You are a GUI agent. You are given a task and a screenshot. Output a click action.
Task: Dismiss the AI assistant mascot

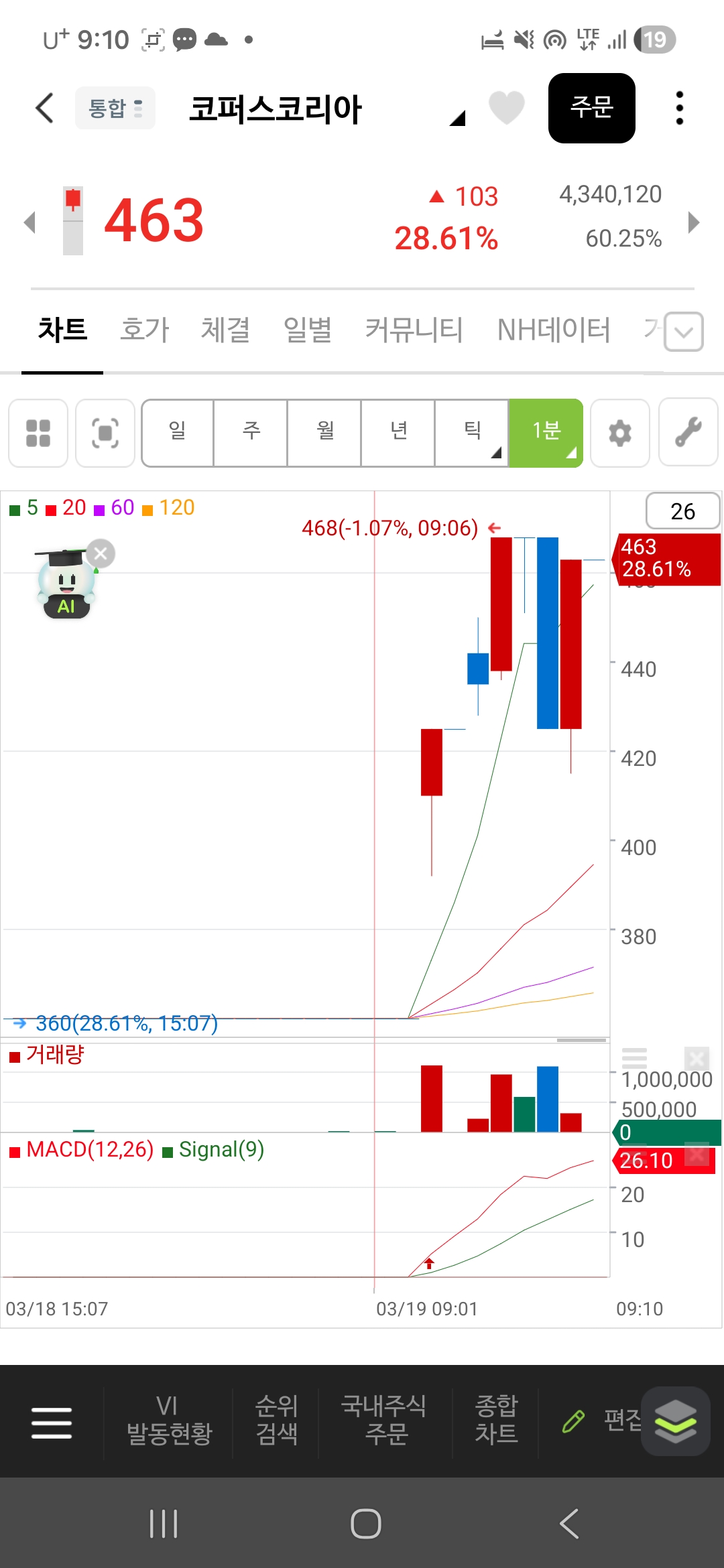pos(101,553)
